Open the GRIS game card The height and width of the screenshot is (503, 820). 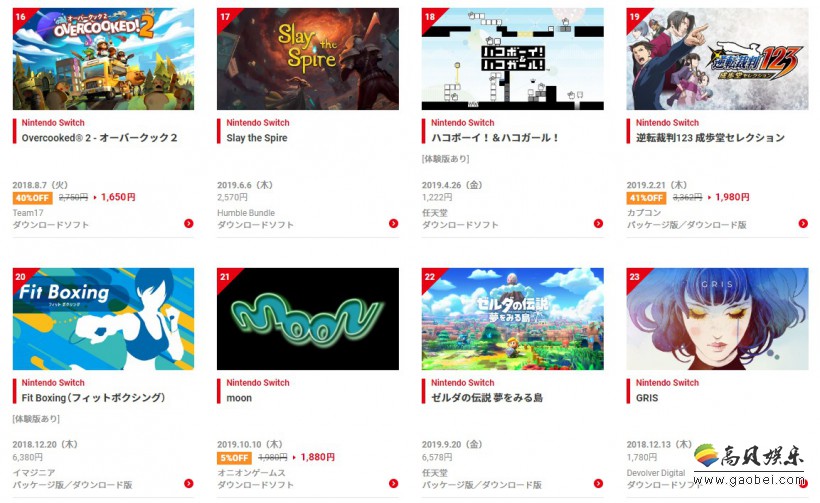(717, 319)
